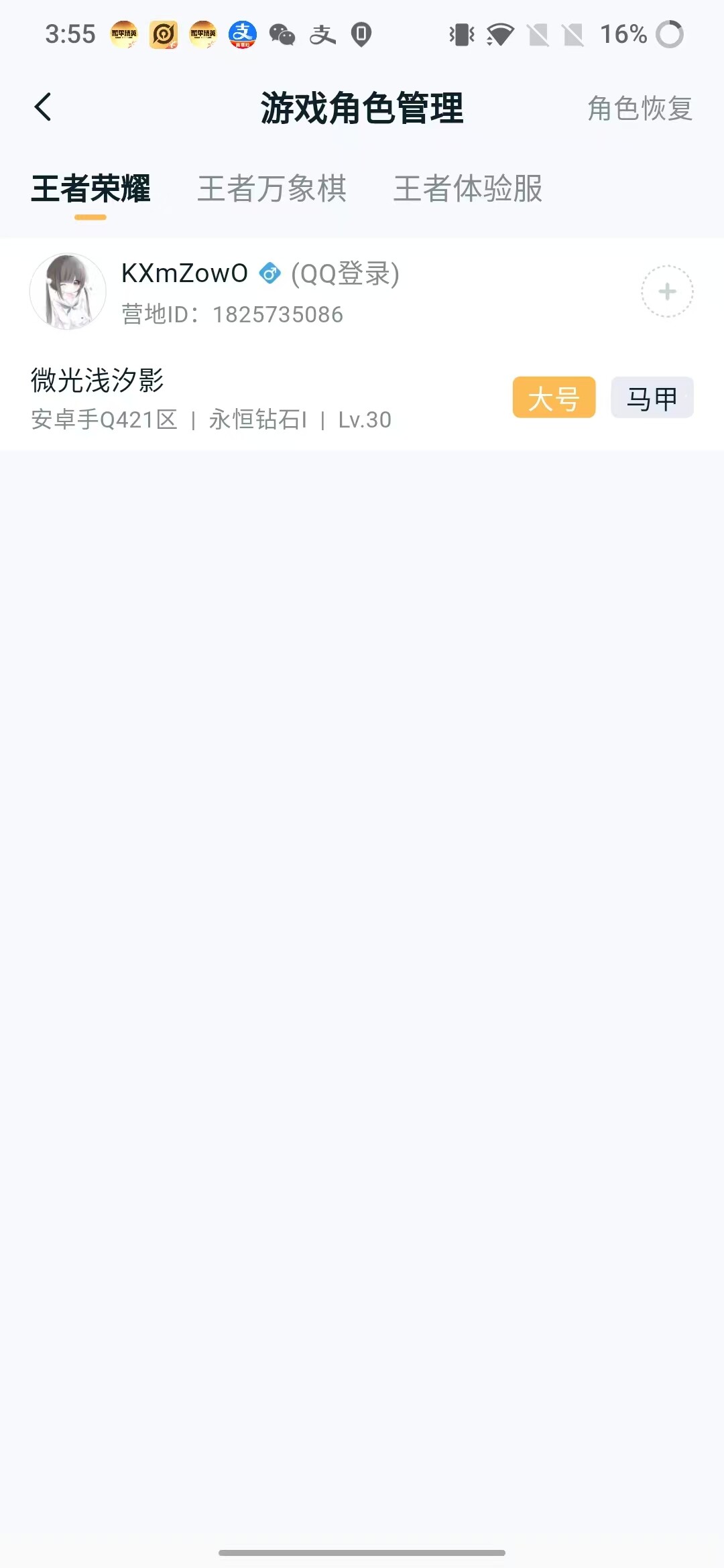The height and width of the screenshot is (1568, 724).
Task: Switch to the 王者万象棋 tab
Action: point(273,190)
